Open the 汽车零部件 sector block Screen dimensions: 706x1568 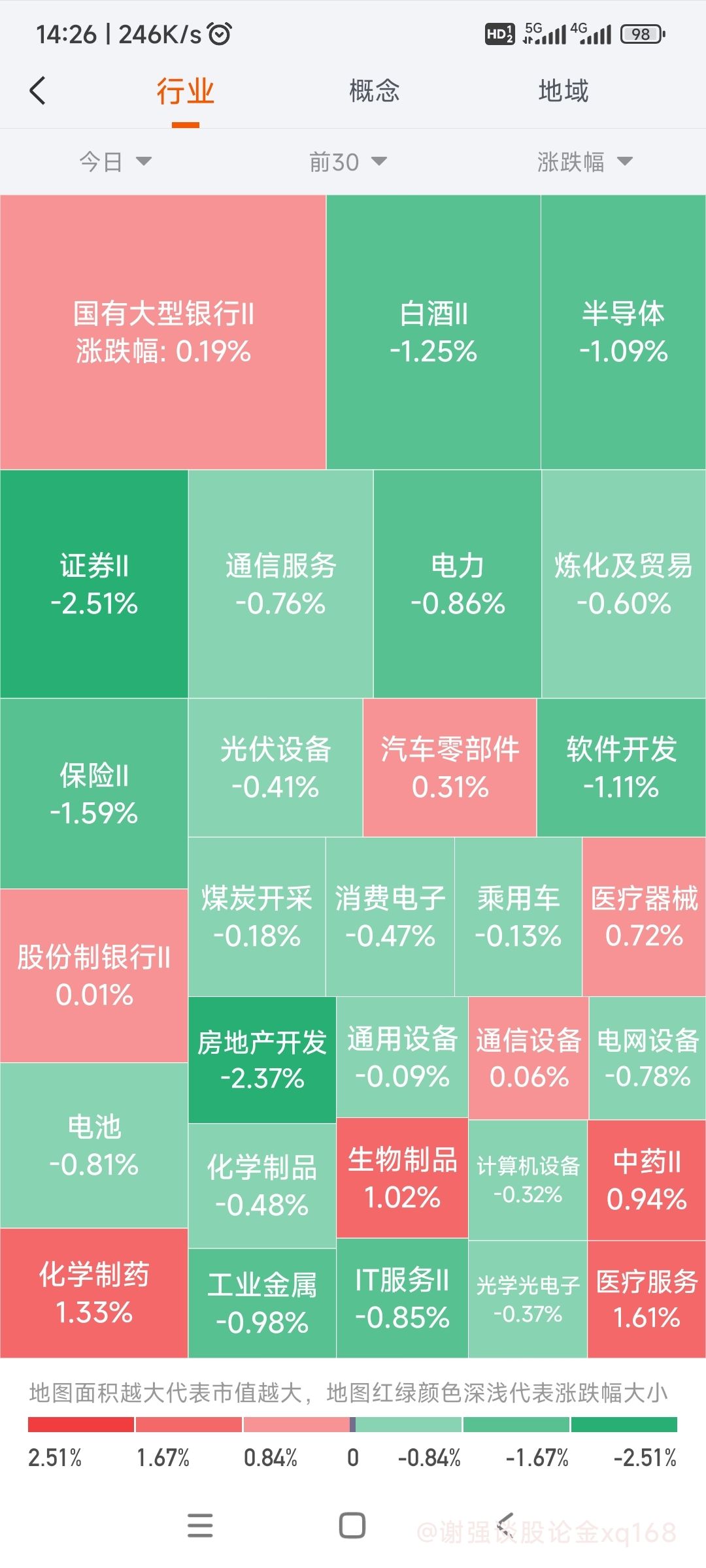coord(450,768)
